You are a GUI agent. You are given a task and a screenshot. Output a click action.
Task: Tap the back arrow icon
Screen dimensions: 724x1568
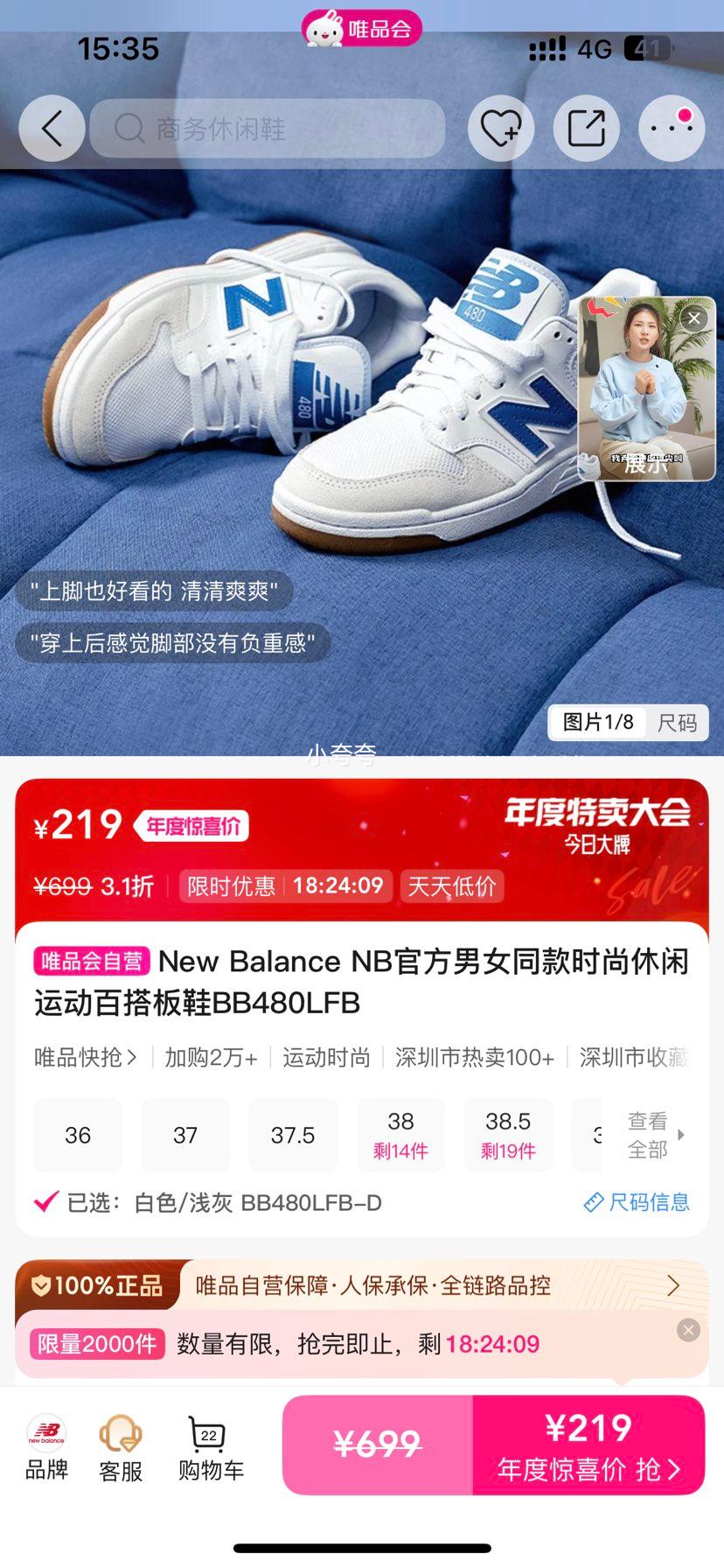point(51,128)
